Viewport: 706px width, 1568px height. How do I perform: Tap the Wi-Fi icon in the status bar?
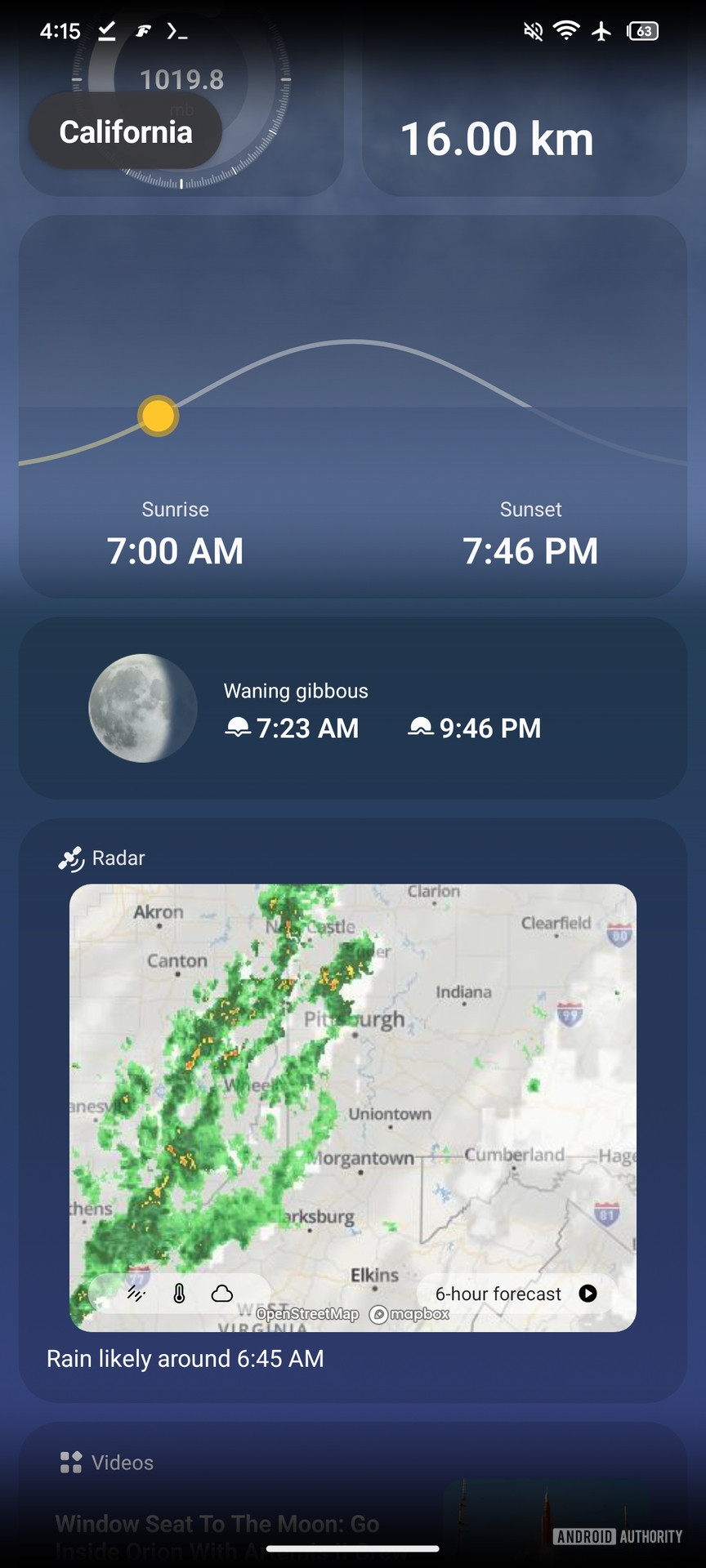566,30
